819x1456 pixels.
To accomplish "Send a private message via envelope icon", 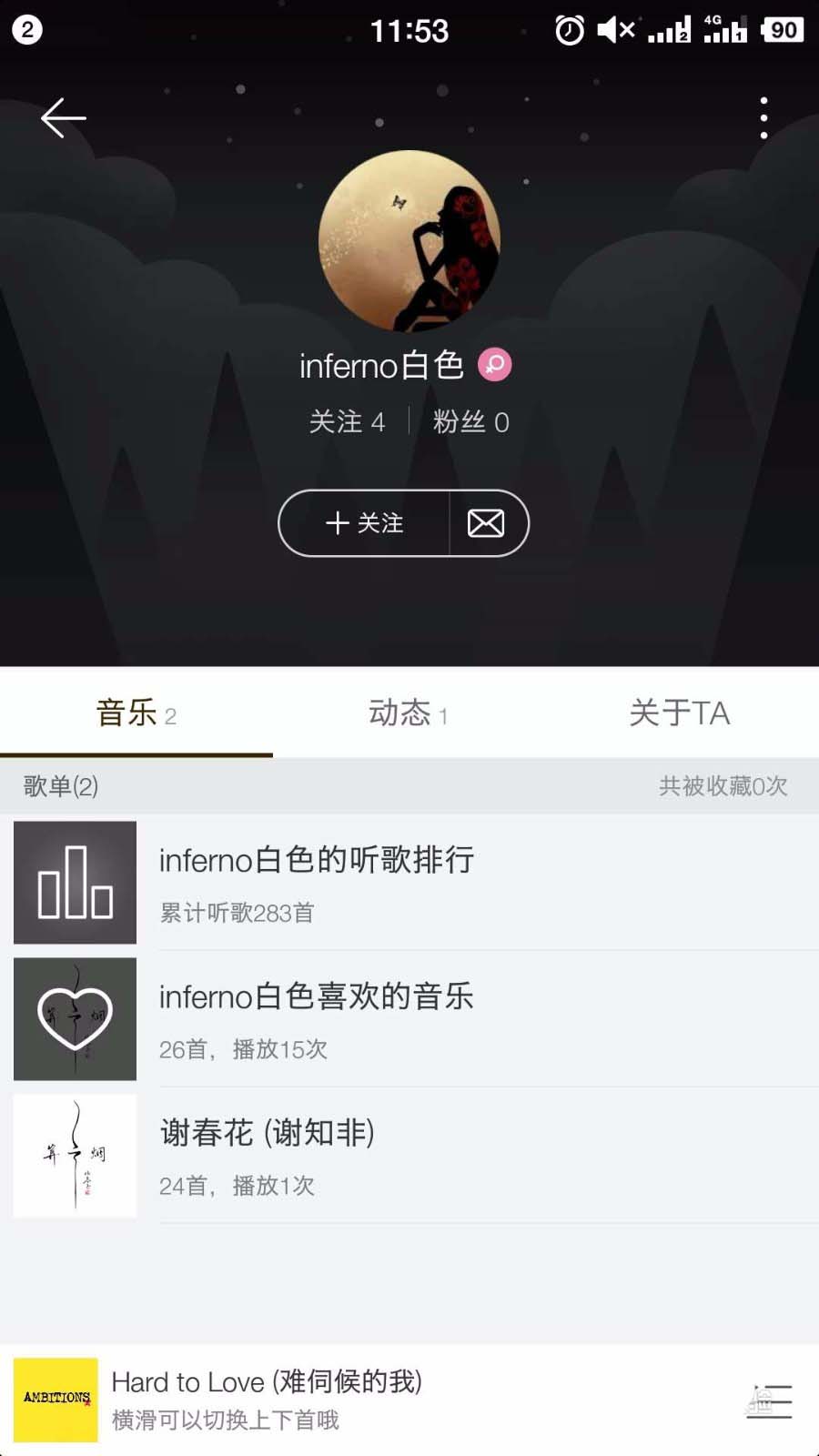I will click(x=486, y=523).
